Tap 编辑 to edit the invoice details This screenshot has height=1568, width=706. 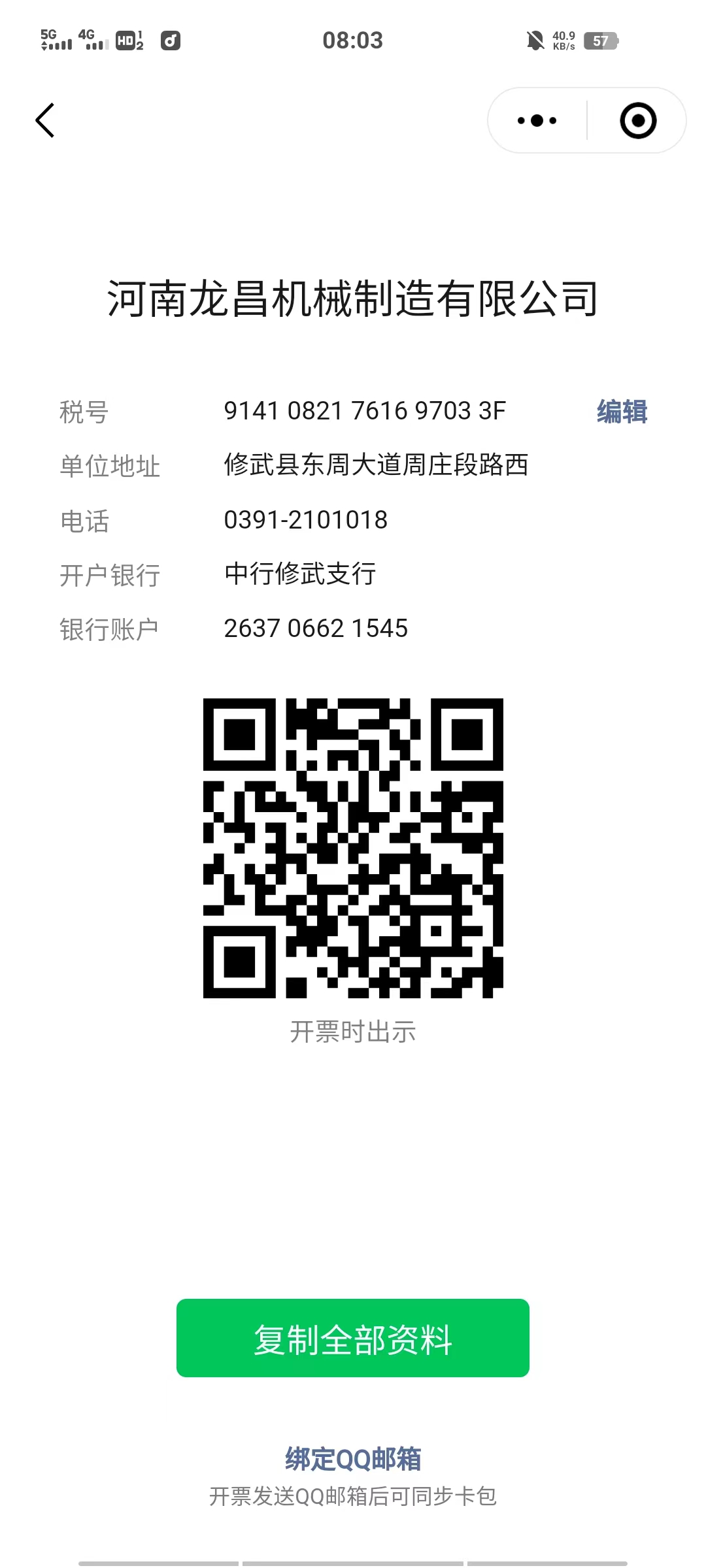(622, 412)
